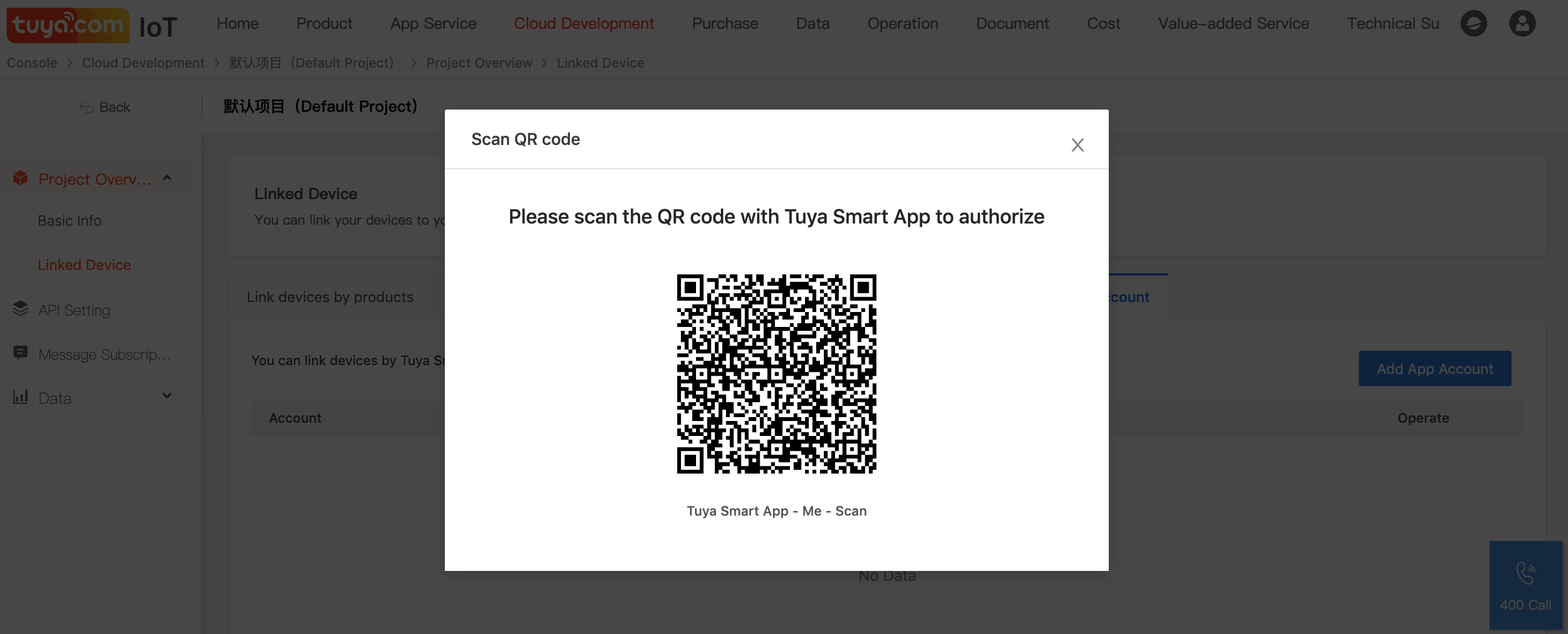Expand the Data sidebar section

pyautogui.click(x=167, y=397)
